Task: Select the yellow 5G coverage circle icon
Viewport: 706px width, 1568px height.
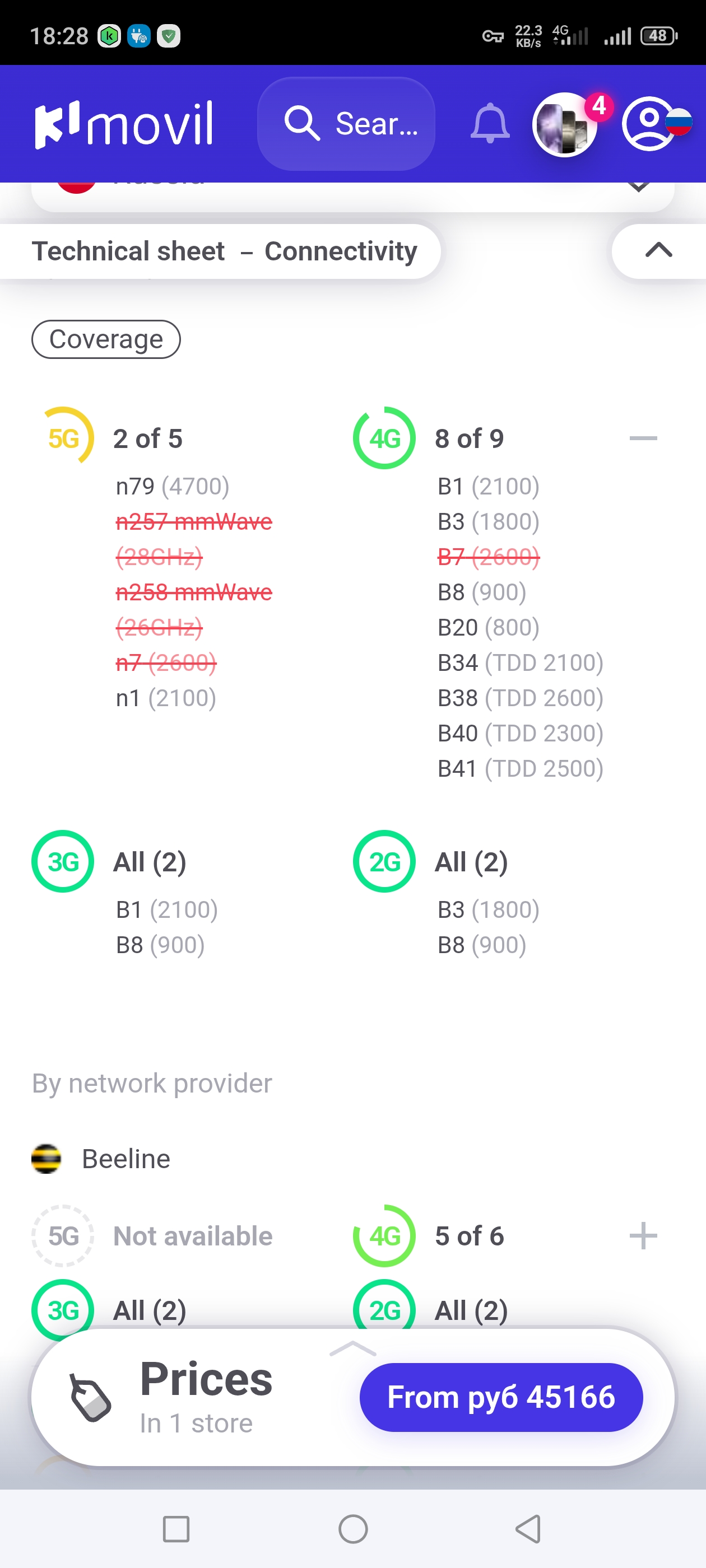Action: (x=65, y=437)
